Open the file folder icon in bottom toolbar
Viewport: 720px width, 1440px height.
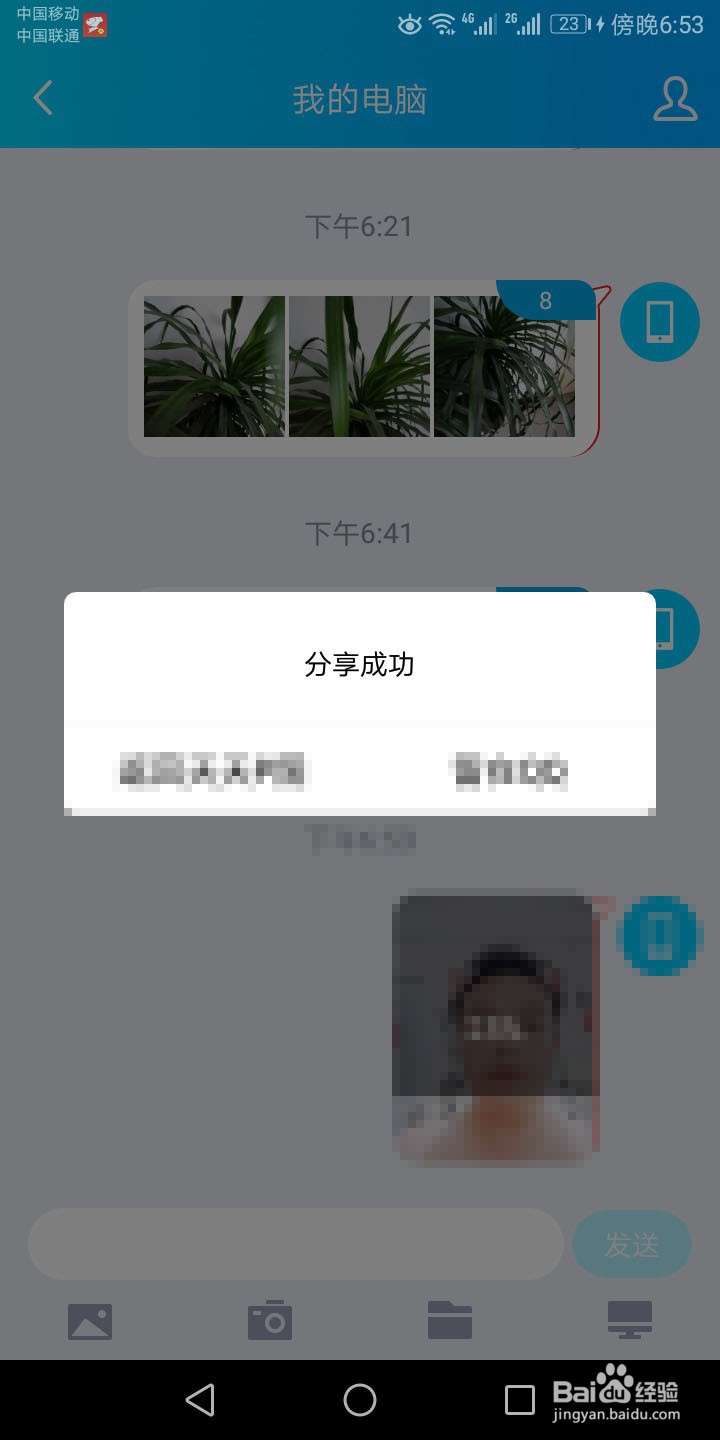(x=448, y=1320)
